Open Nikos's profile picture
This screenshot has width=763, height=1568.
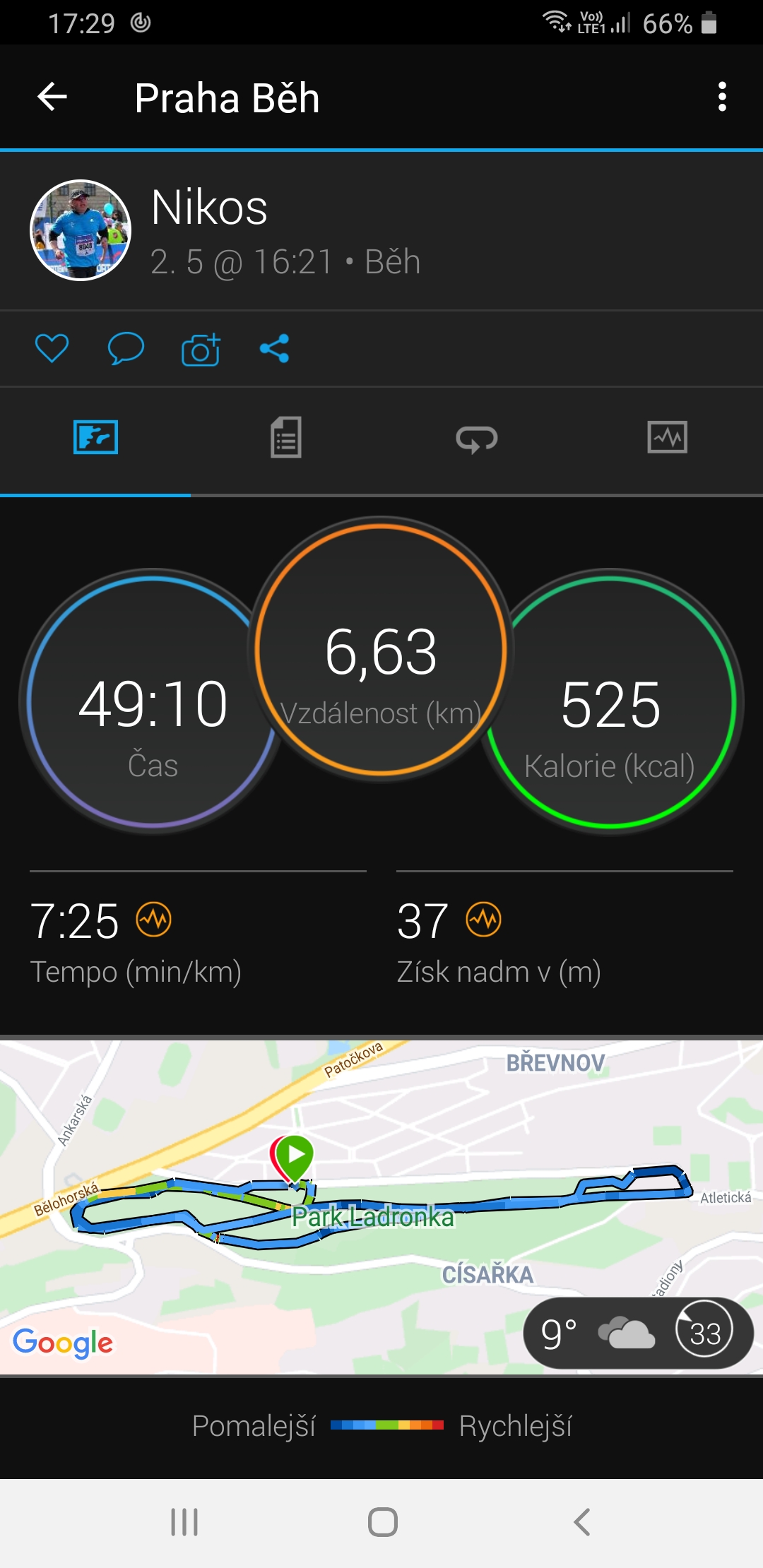81,230
